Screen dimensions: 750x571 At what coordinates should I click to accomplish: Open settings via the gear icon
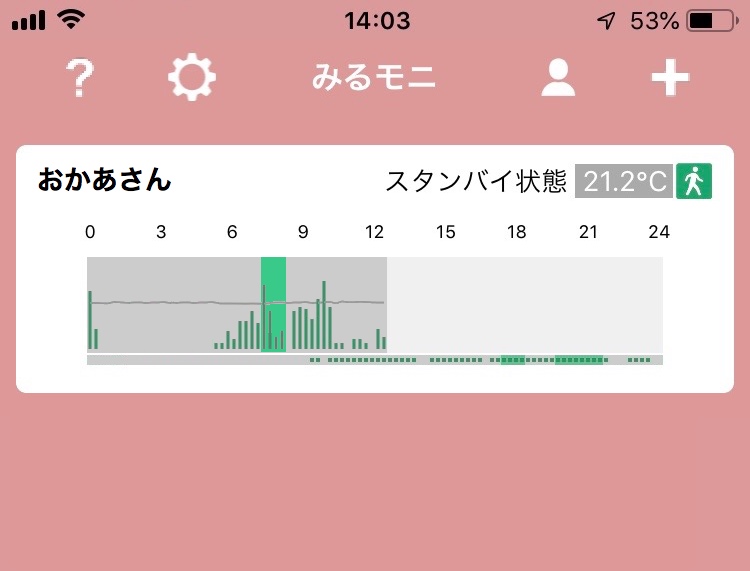click(x=192, y=77)
